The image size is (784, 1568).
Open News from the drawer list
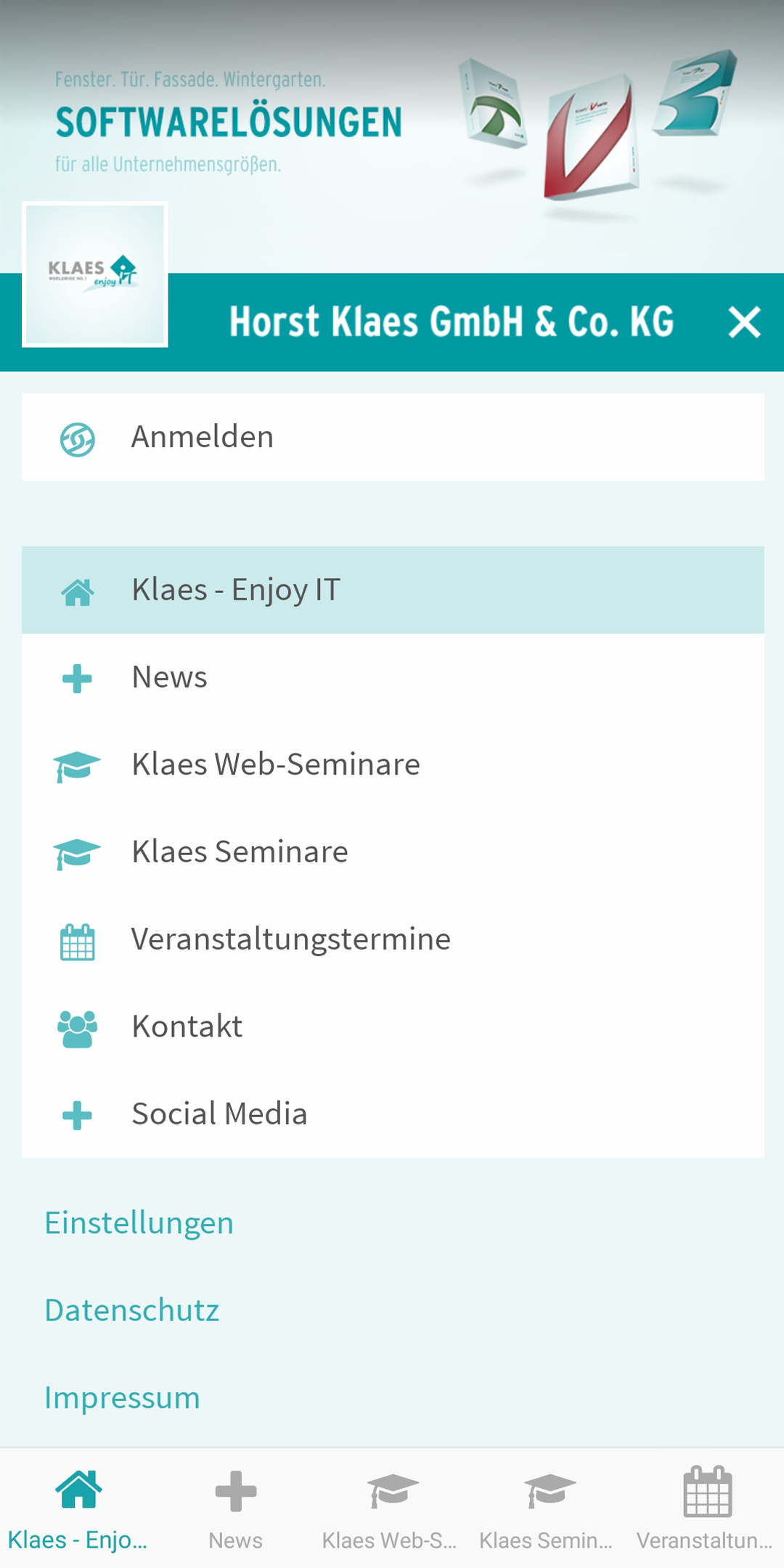point(392,677)
